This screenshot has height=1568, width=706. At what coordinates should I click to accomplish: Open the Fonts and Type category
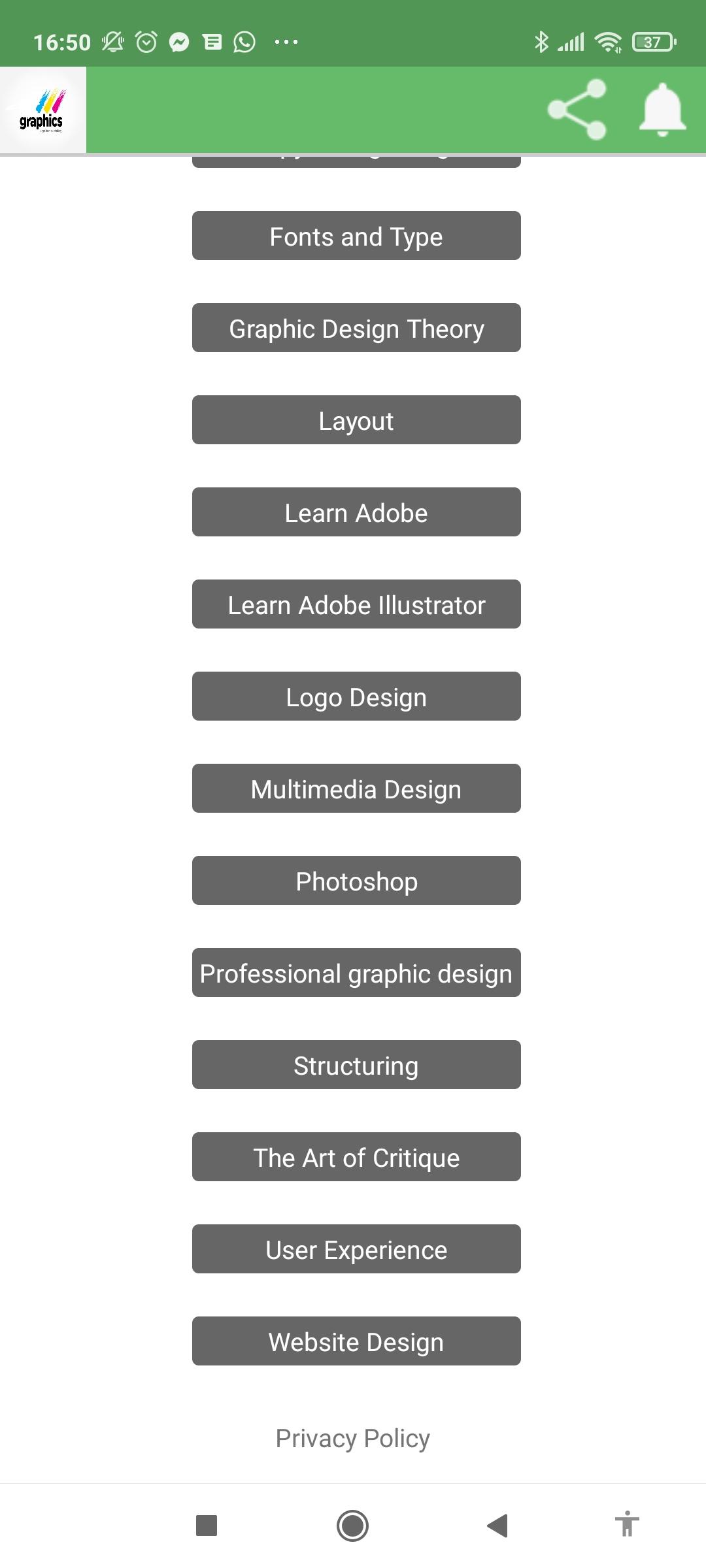click(356, 236)
